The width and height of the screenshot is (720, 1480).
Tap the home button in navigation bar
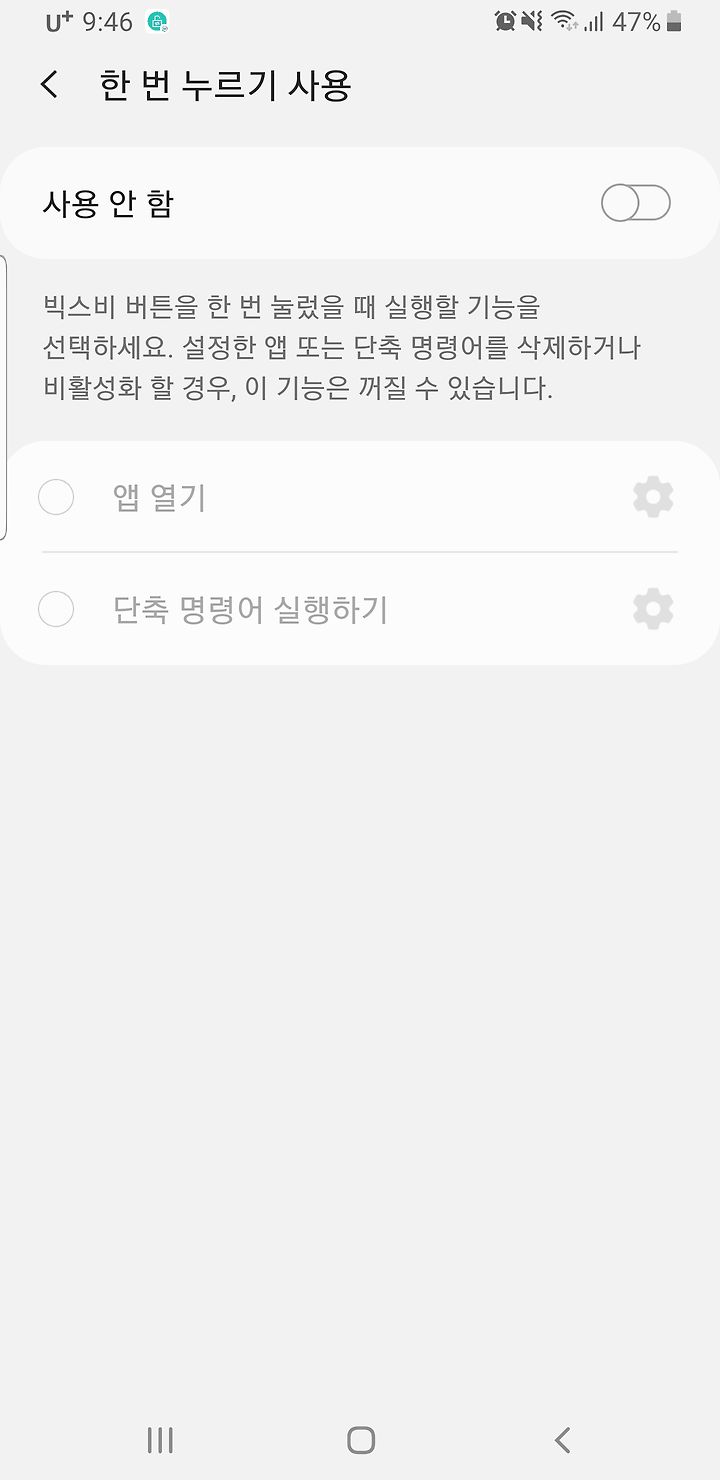(361, 1440)
